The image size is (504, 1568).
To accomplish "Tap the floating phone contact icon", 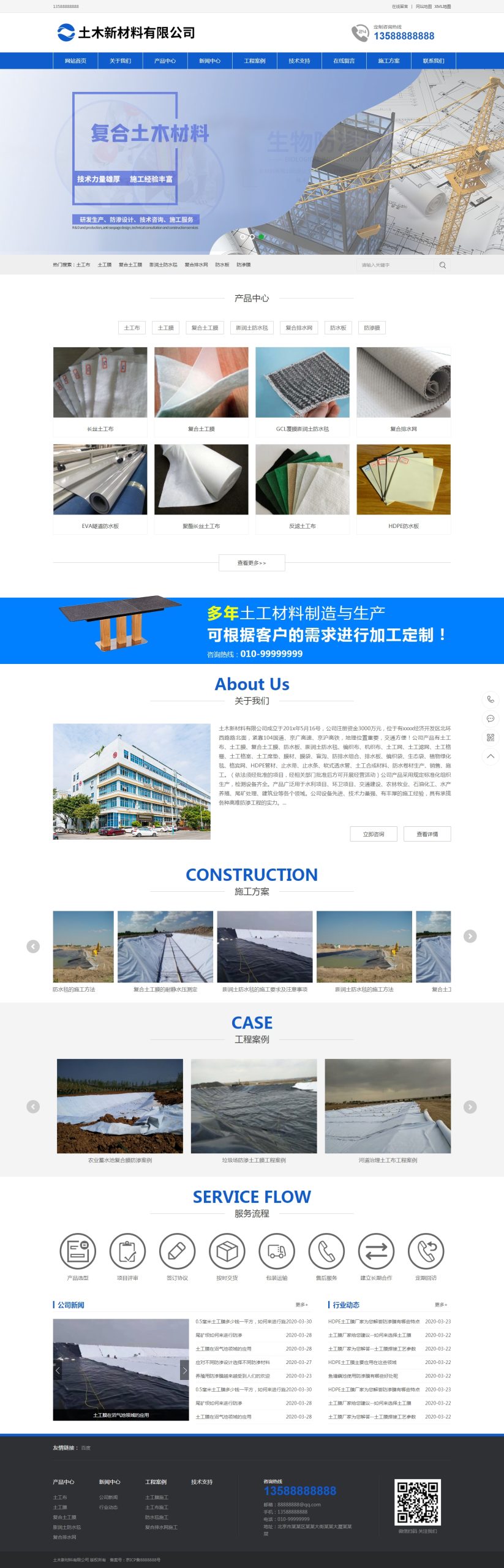I will coord(490,699).
